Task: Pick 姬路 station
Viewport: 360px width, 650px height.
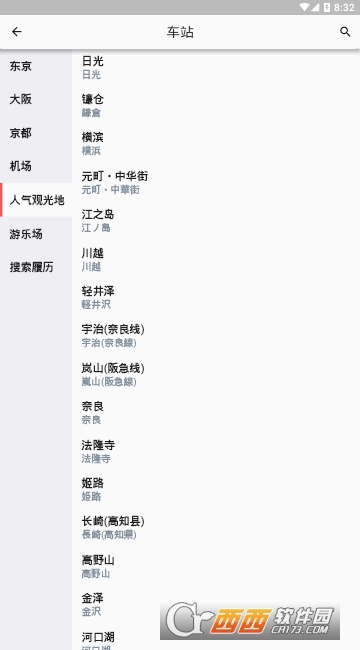Action: [x=216, y=489]
